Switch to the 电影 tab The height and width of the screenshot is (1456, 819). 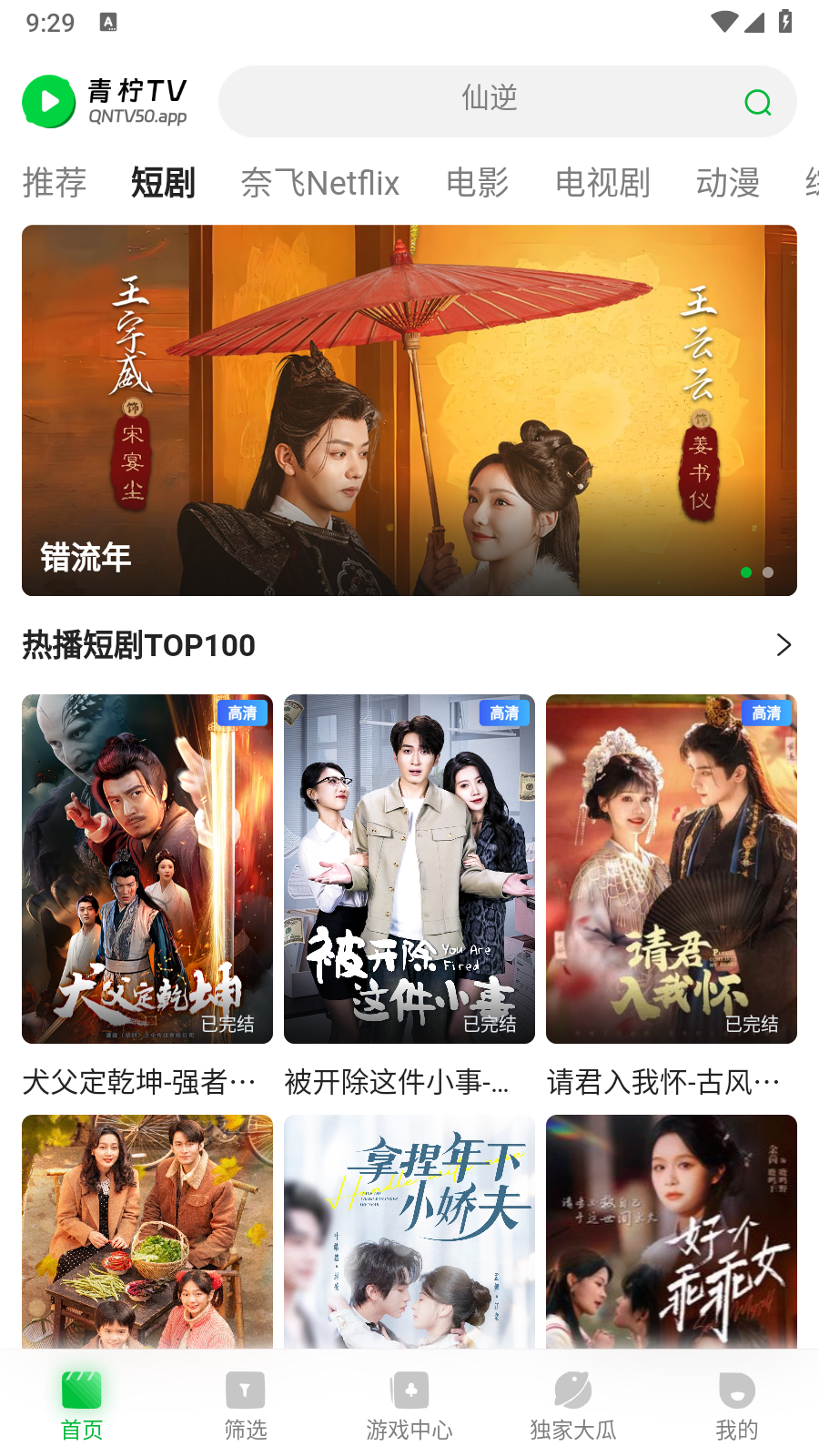click(x=477, y=184)
